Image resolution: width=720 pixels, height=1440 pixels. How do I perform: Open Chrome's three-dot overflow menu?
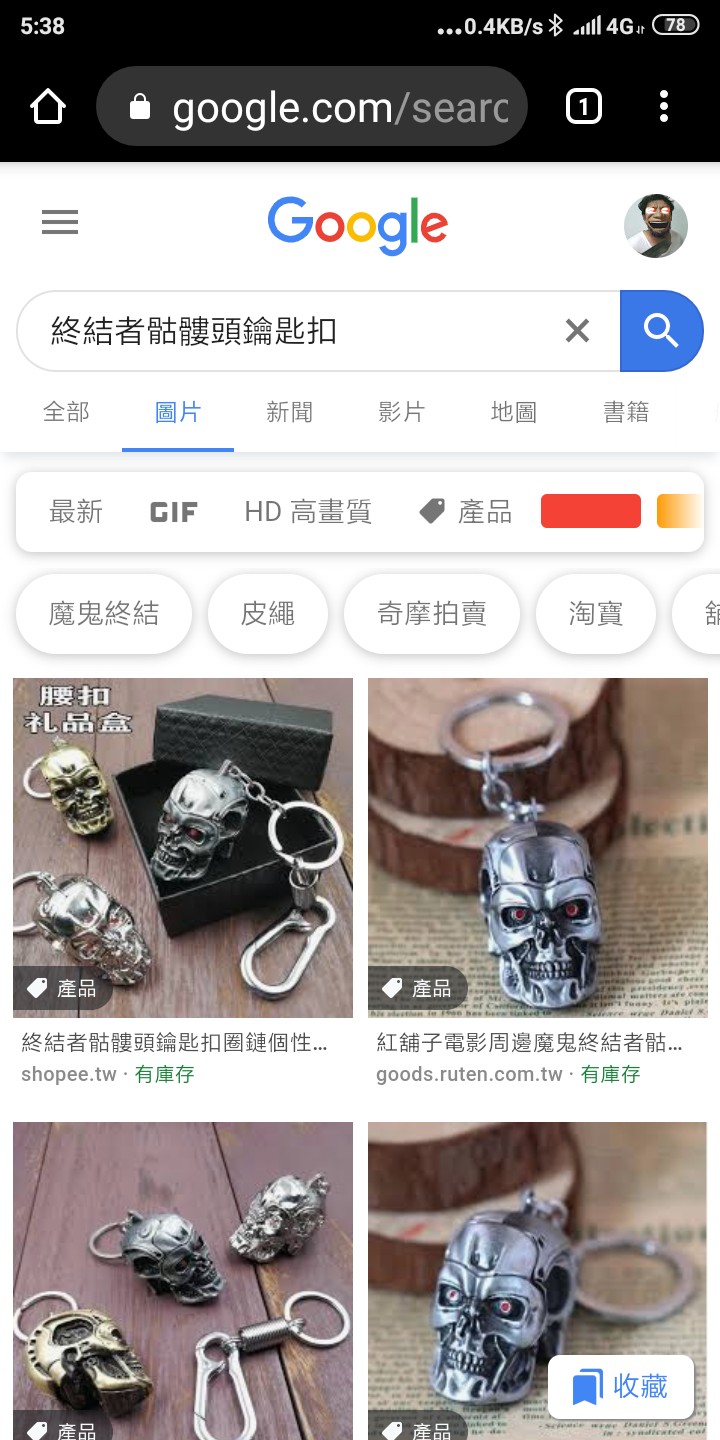(x=664, y=107)
